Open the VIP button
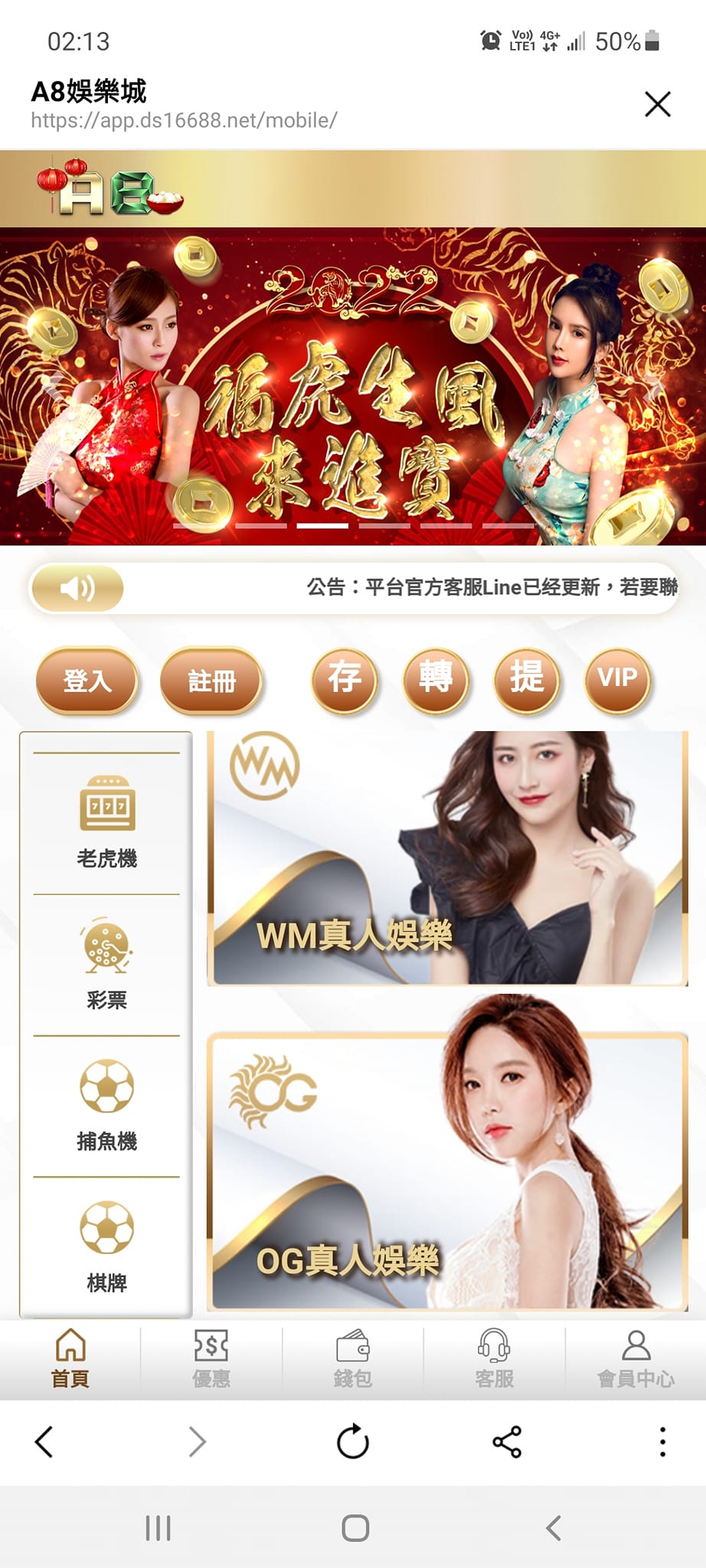The width and height of the screenshot is (706, 1568). [x=617, y=680]
